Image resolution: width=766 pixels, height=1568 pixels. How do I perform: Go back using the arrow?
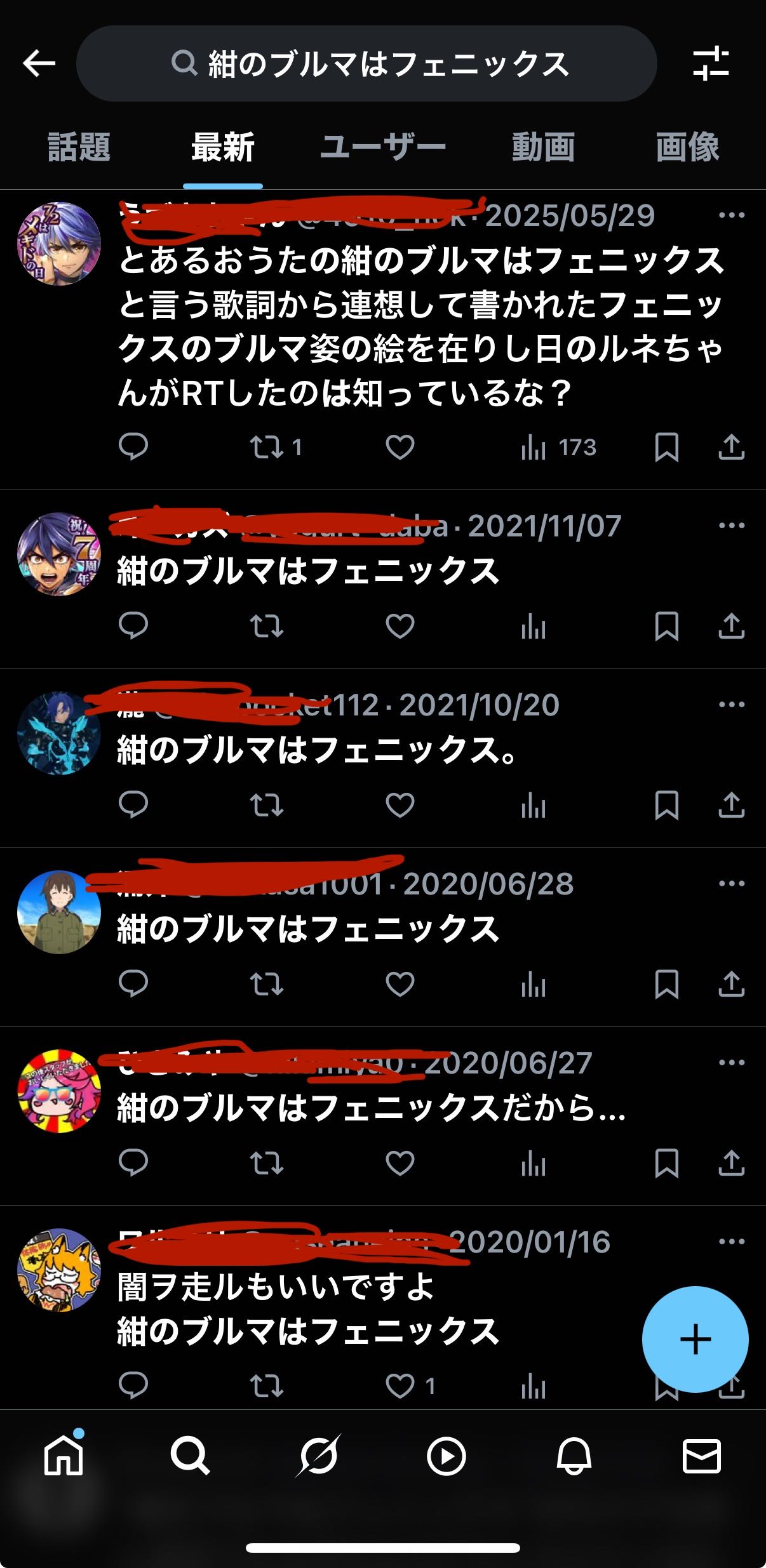[x=39, y=63]
